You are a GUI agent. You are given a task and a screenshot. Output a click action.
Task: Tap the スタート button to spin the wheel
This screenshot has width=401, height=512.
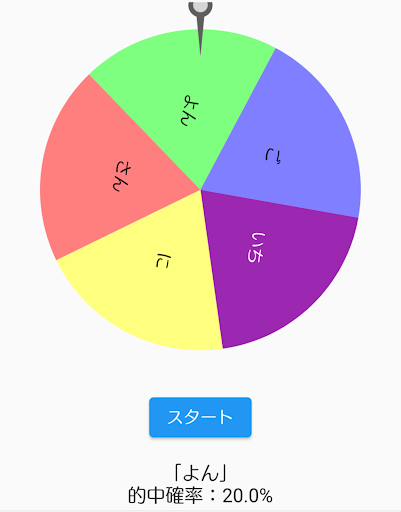[200, 417]
